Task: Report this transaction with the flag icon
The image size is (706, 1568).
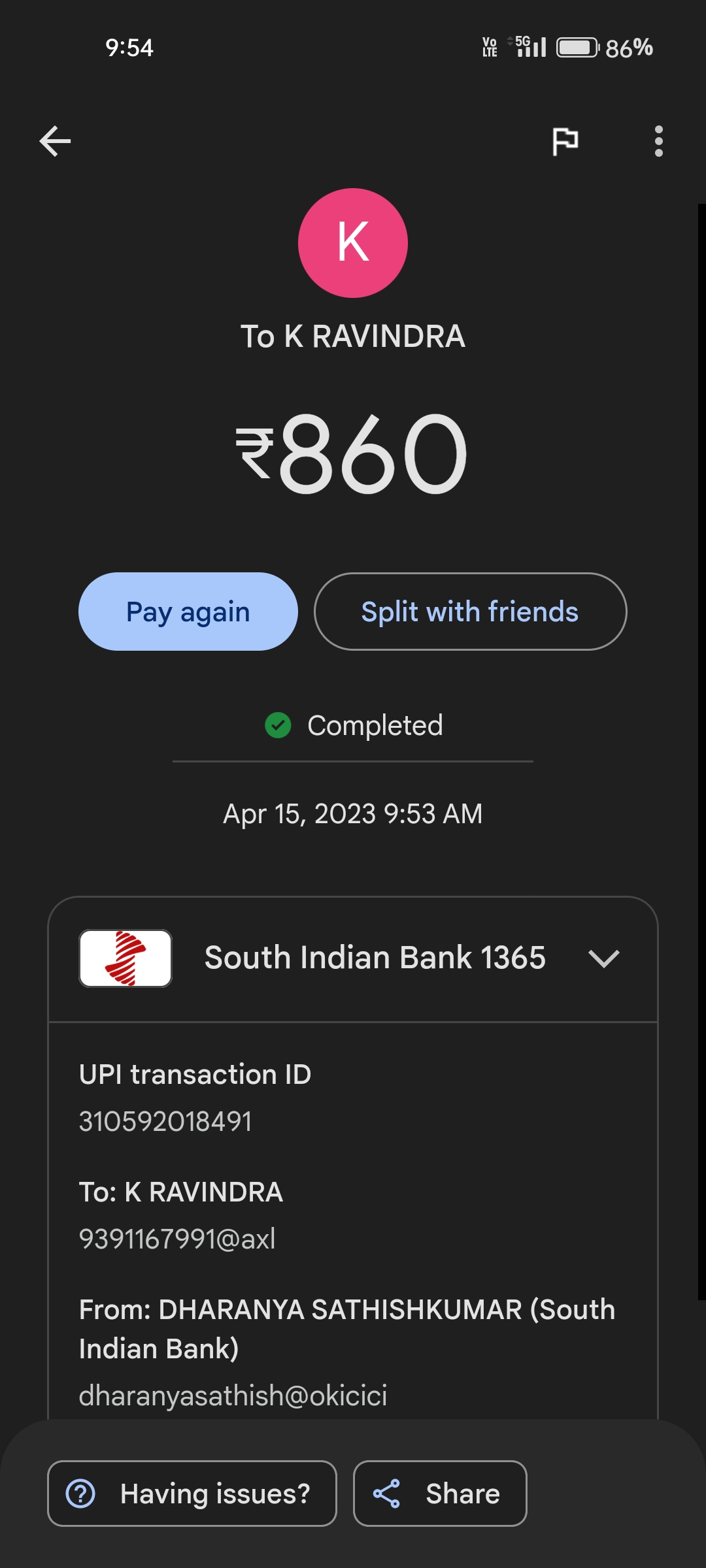Action: coord(565,141)
